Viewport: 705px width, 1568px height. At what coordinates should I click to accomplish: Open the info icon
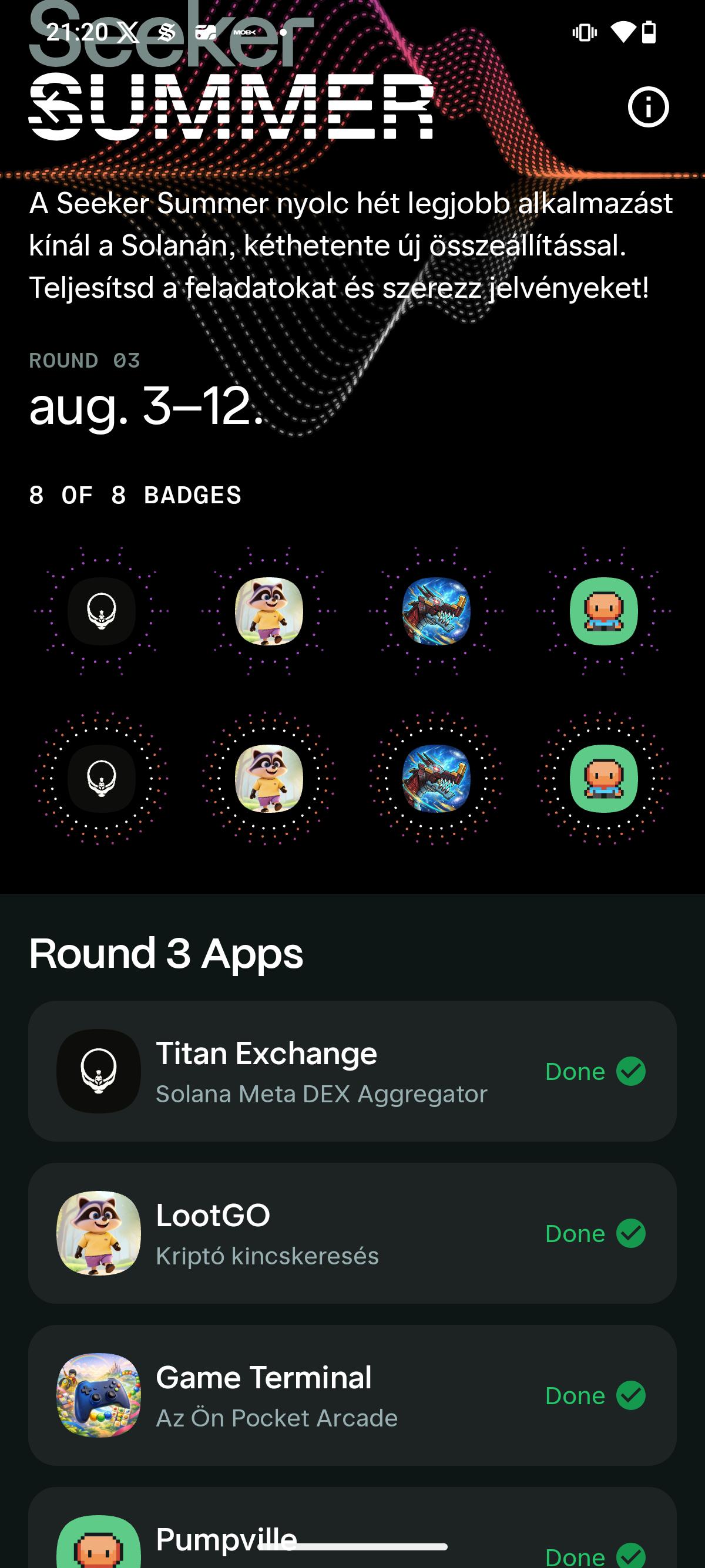click(648, 107)
